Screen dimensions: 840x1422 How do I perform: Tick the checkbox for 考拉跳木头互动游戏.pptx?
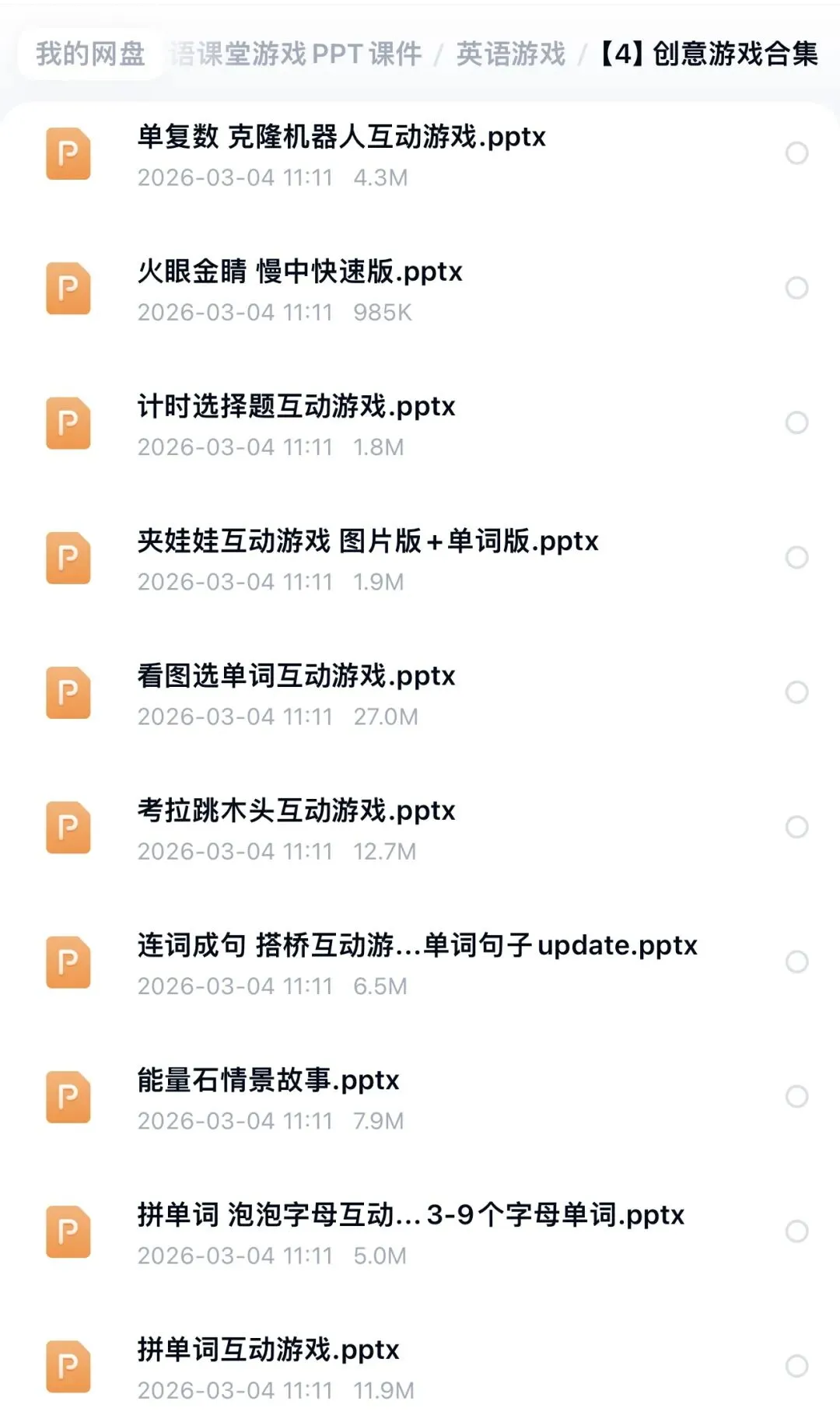[x=796, y=826]
